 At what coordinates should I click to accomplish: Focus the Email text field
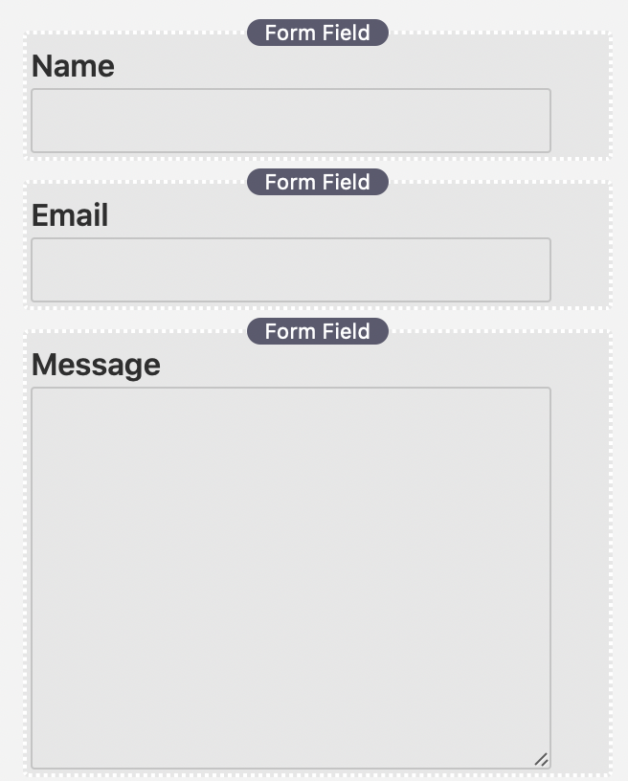[290, 270]
